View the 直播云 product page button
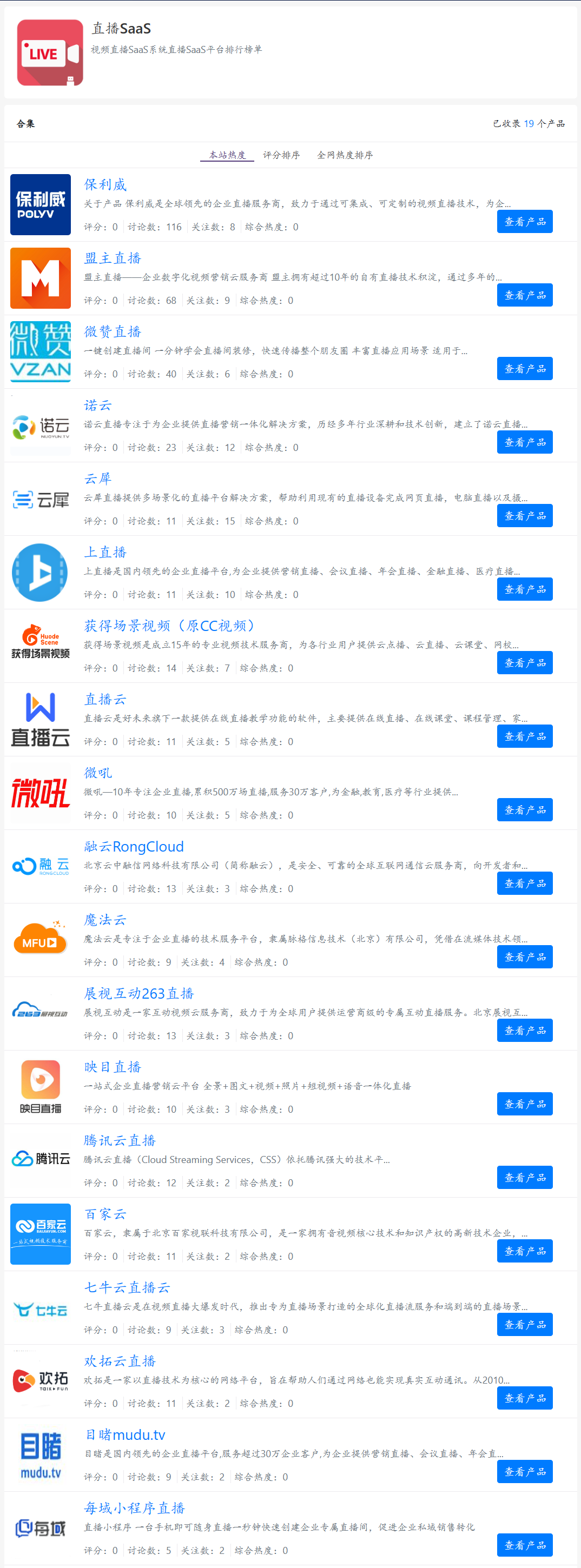581x1568 pixels. click(524, 736)
